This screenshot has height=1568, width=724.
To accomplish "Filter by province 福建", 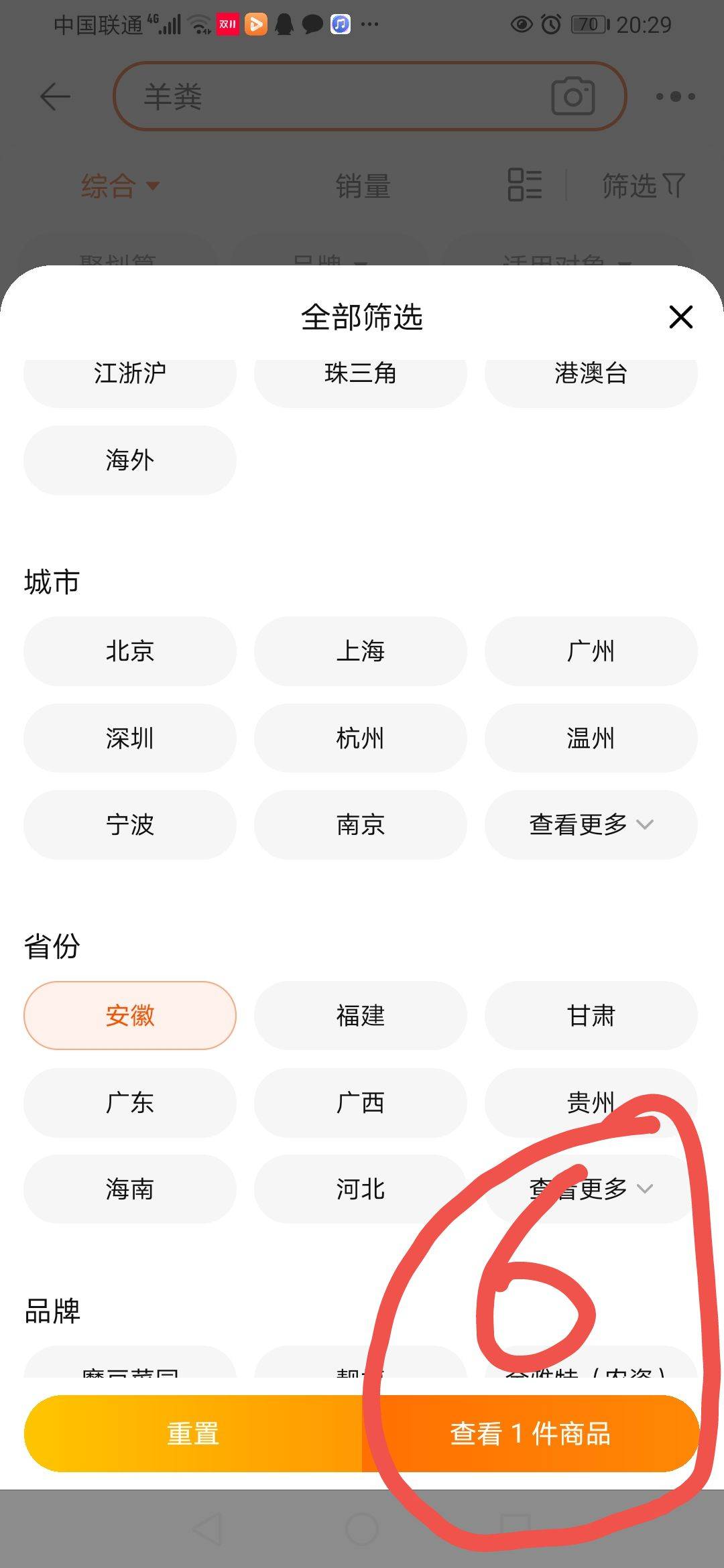I will (361, 1015).
